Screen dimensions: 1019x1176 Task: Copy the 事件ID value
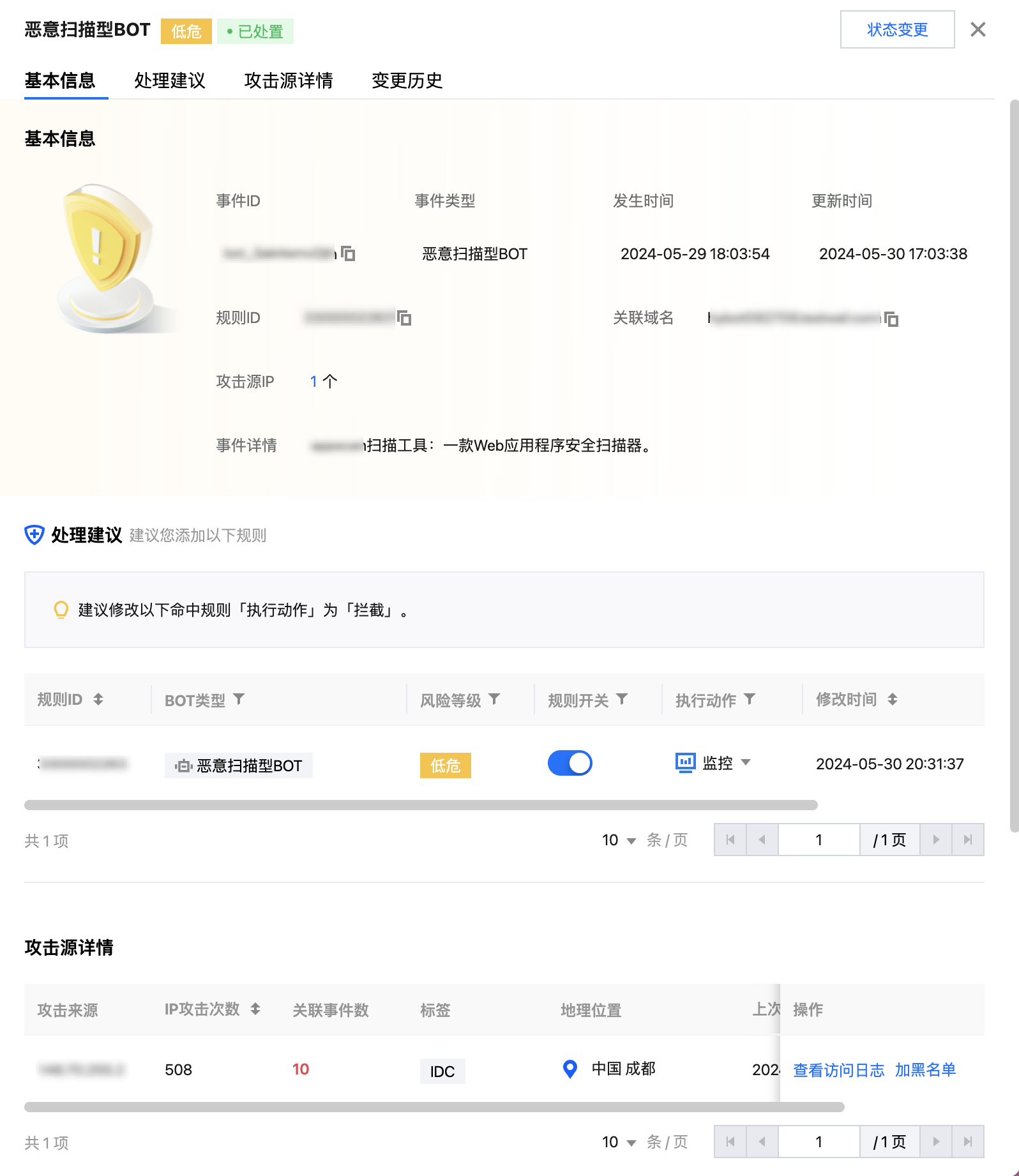tap(349, 253)
